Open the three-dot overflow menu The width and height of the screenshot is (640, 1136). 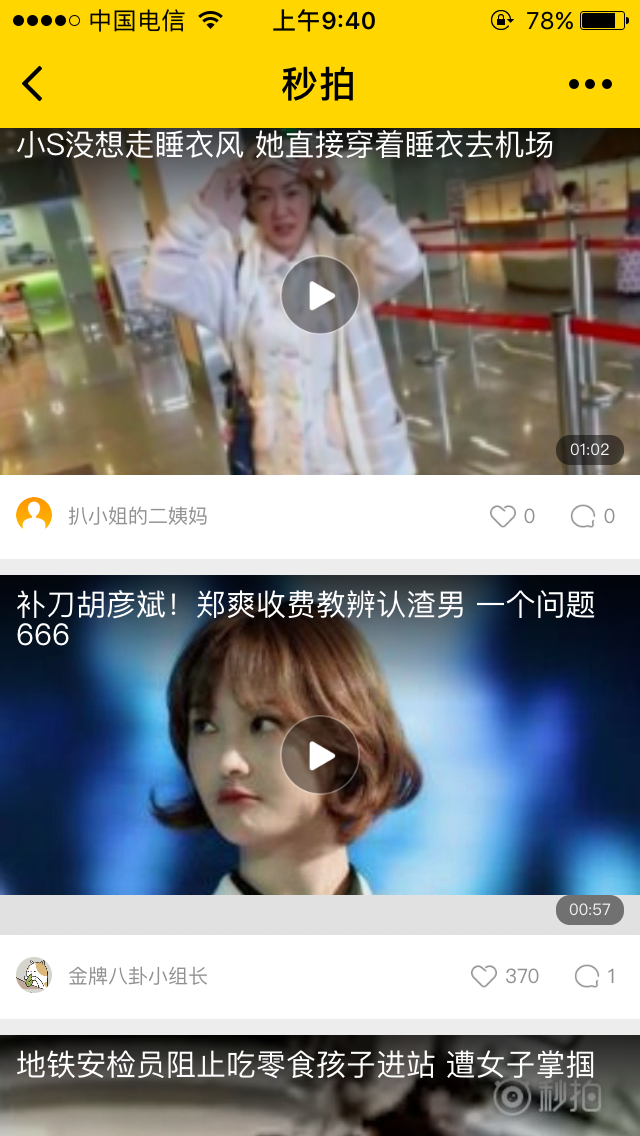(x=590, y=84)
